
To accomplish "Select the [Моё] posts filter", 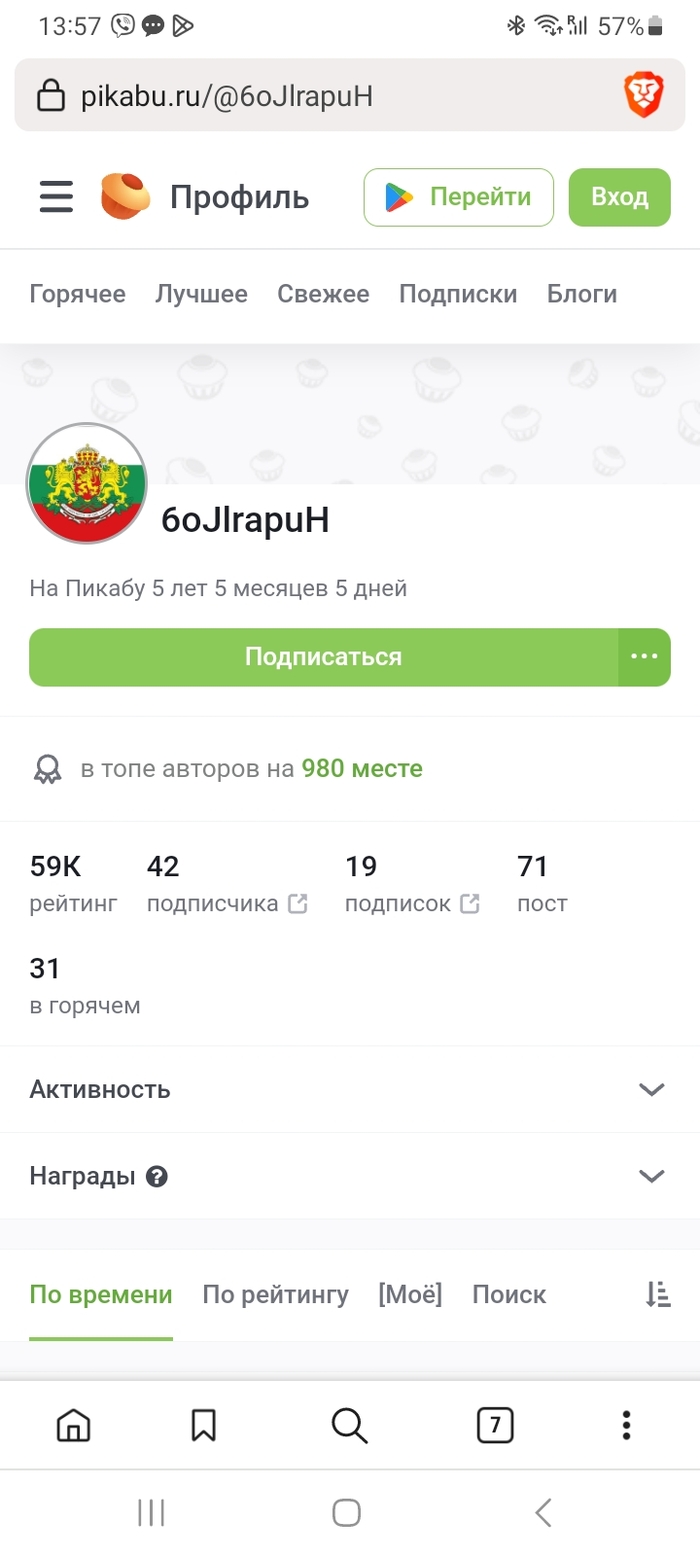I will [x=410, y=1295].
